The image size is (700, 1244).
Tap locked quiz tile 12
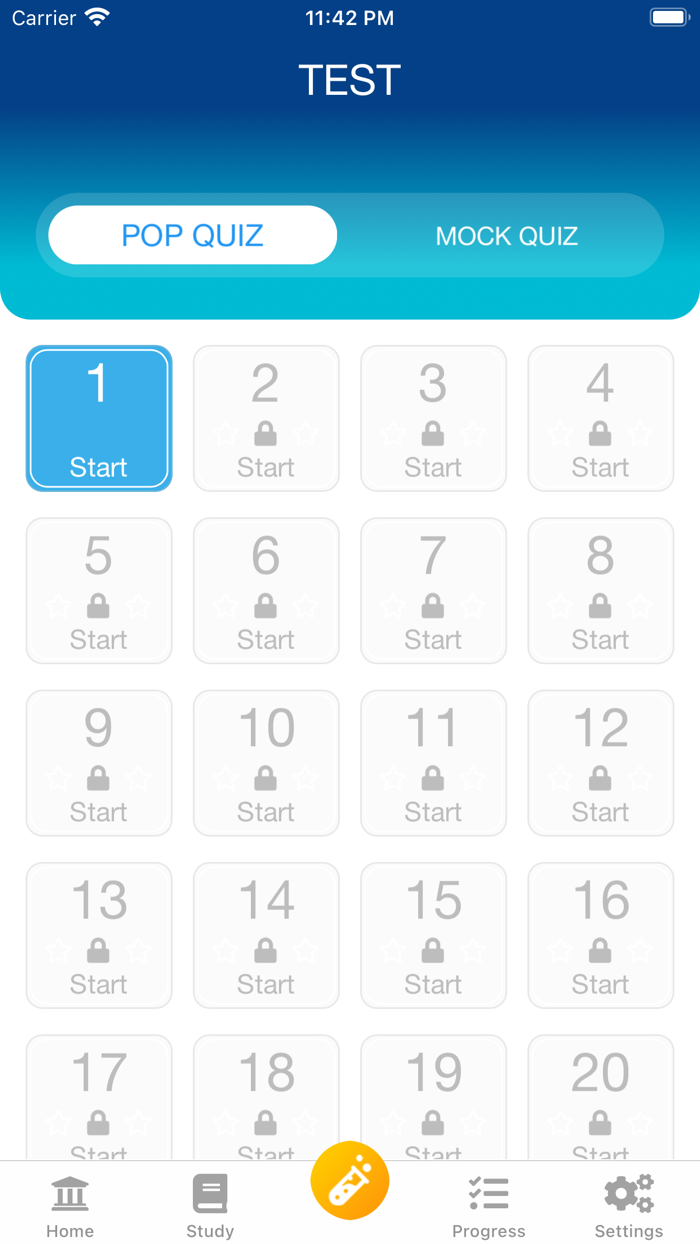tap(601, 763)
